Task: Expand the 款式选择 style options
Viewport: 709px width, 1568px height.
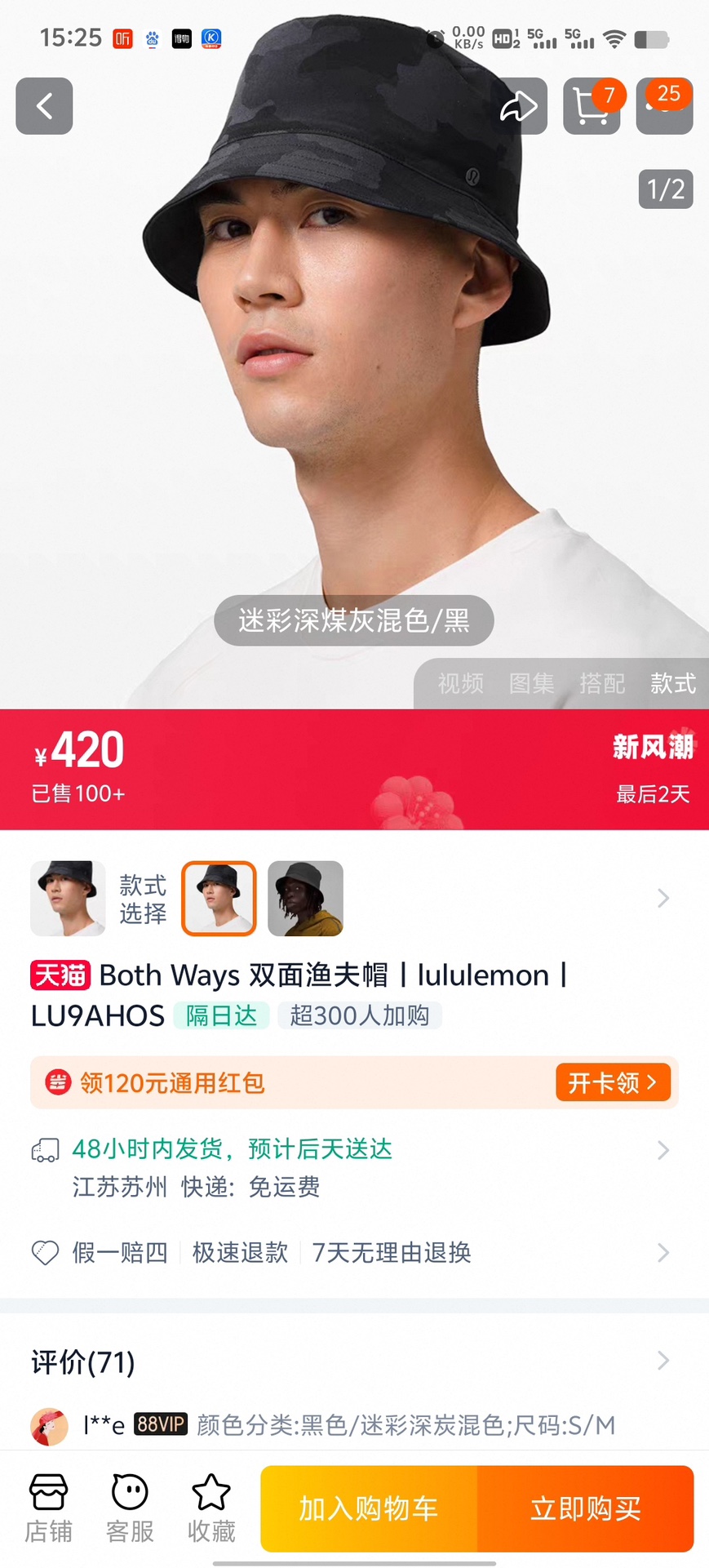Action: click(x=662, y=898)
